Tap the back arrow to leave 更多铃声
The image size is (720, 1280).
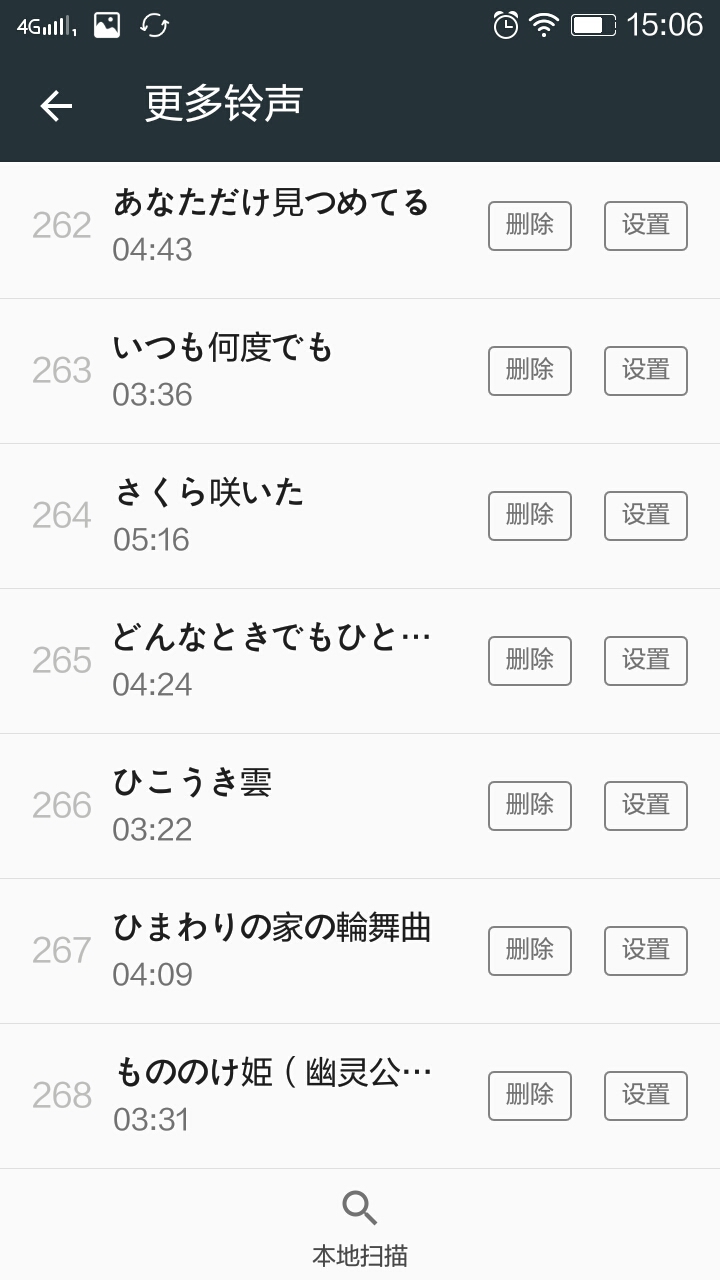pos(55,103)
